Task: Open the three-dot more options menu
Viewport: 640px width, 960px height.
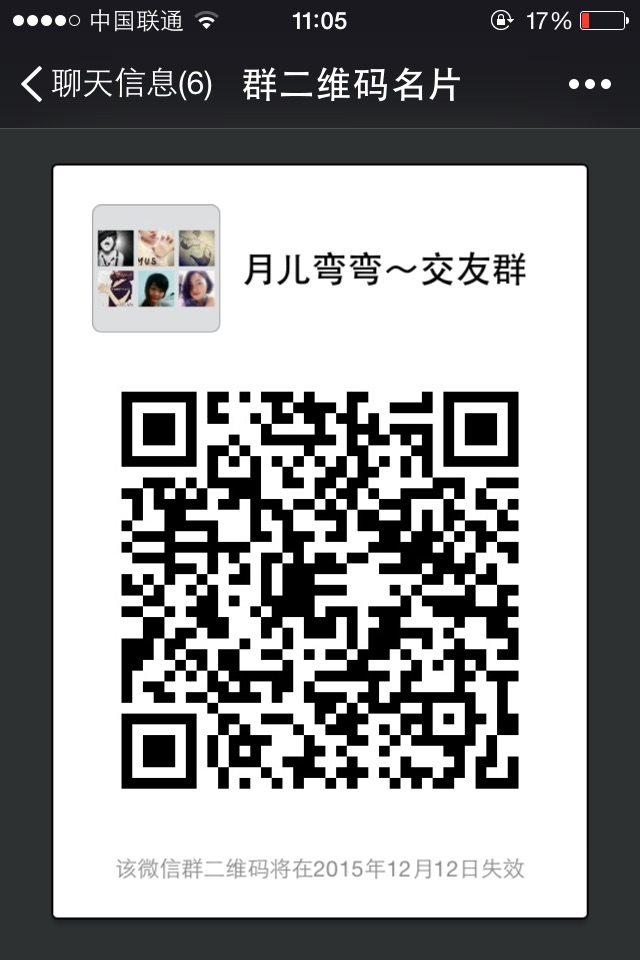Action: 589,85
